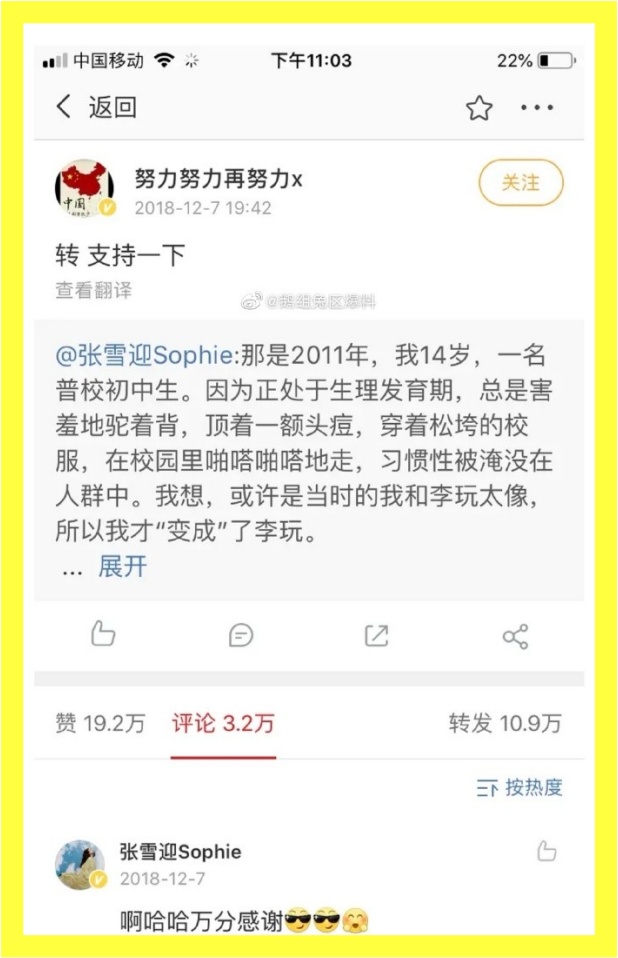Repost using the forward arrow icon

pos(377,635)
